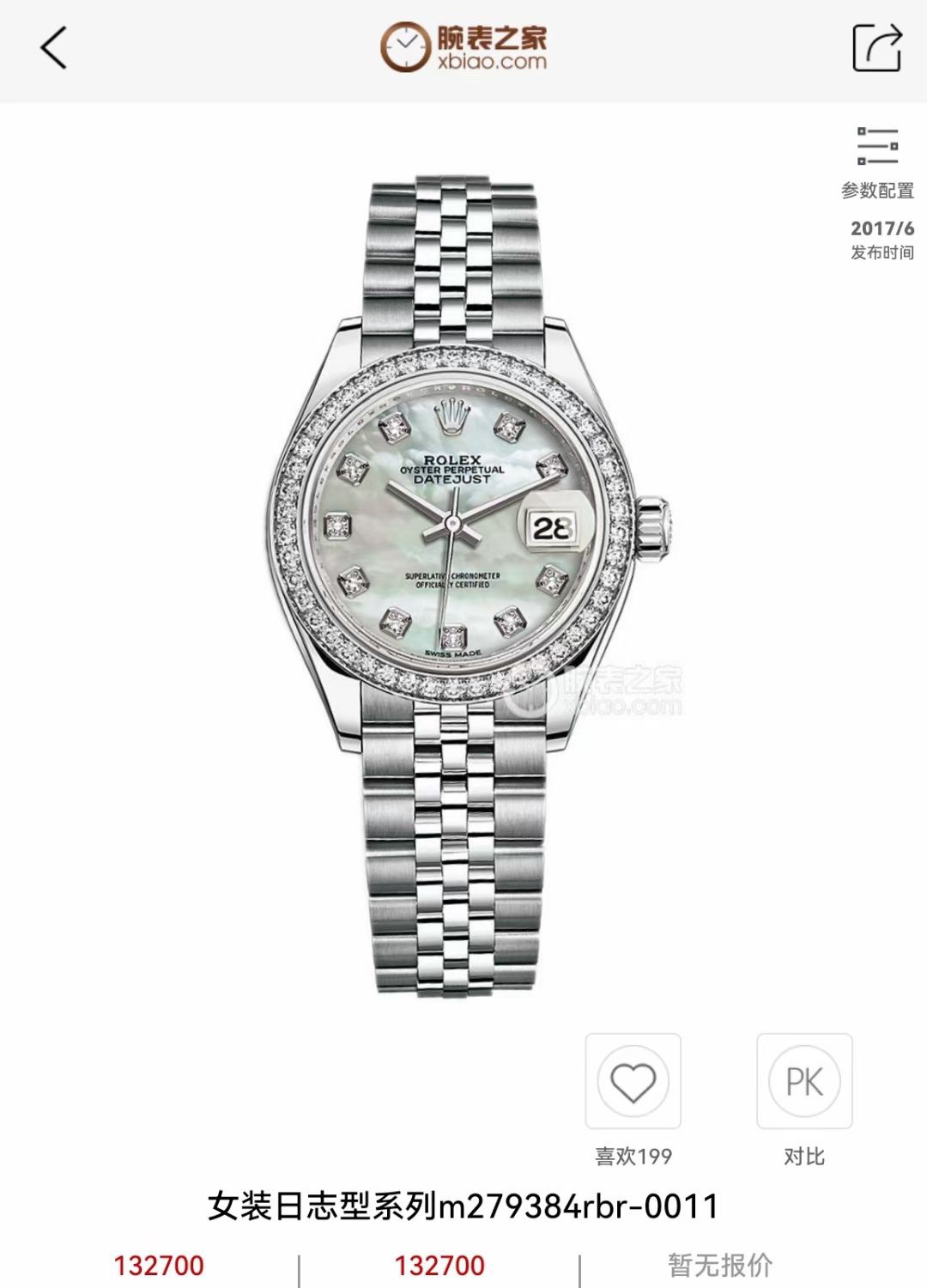Image resolution: width=927 pixels, height=1288 pixels.
Task: Like this watch with the heart button
Action: pyautogui.click(x=633, y=1081)
